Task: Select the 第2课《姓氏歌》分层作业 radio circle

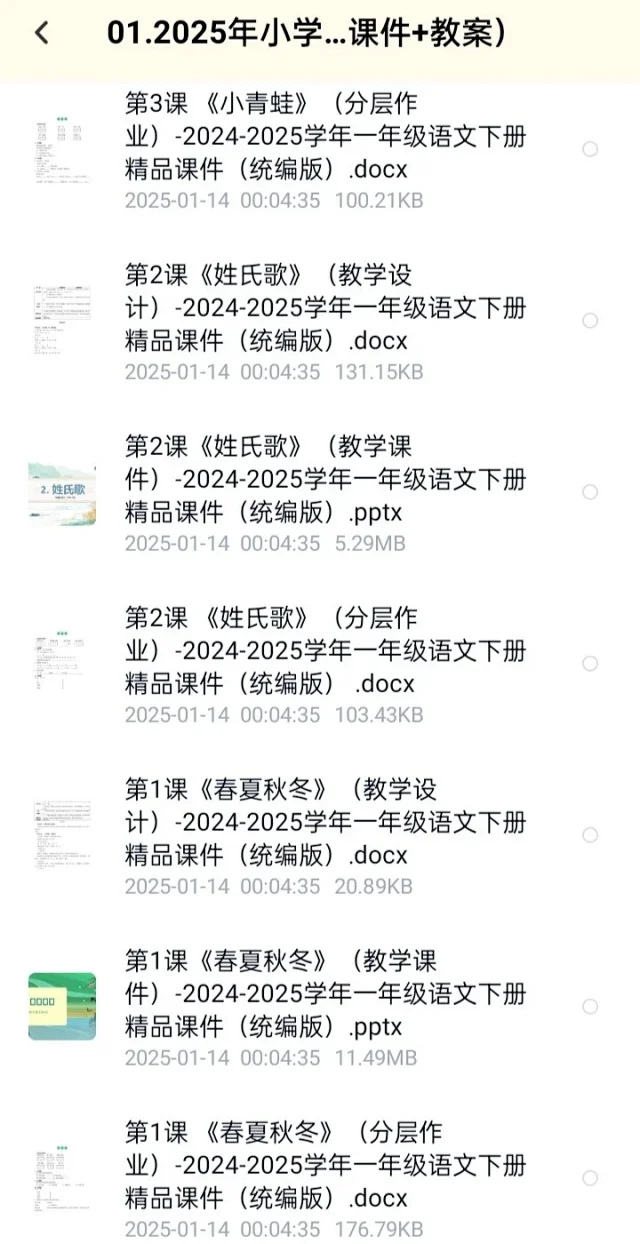Action: 590,663
